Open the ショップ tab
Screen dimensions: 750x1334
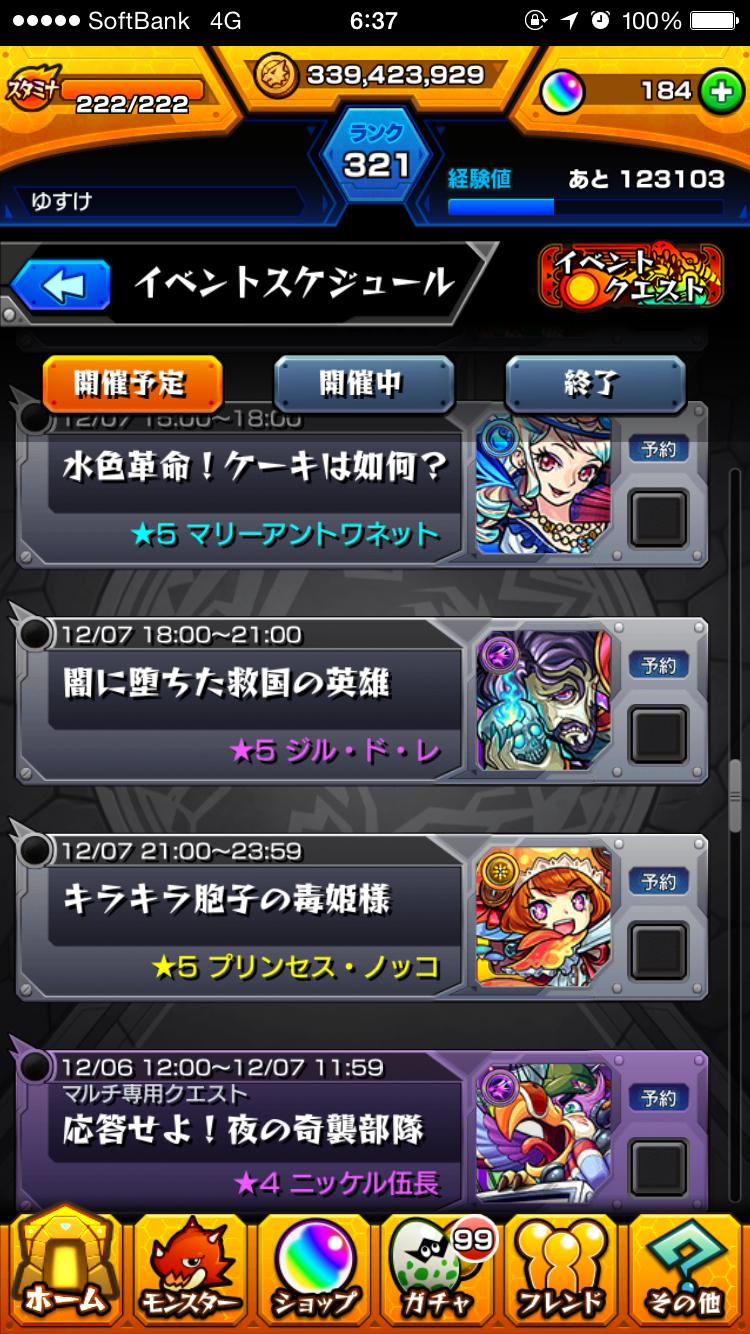click(x=315, y=1272)
